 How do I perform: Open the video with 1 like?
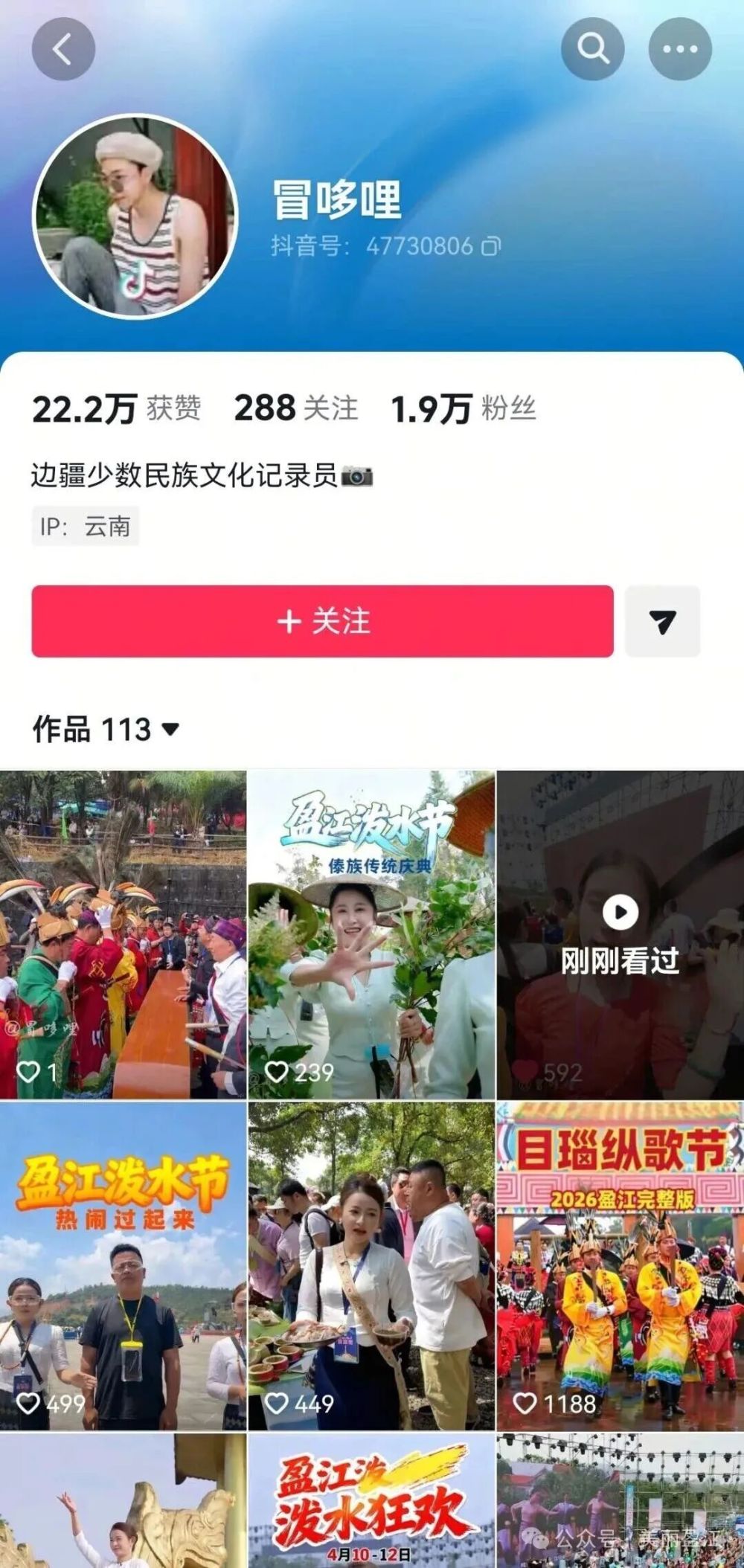[x=123, y=934]
